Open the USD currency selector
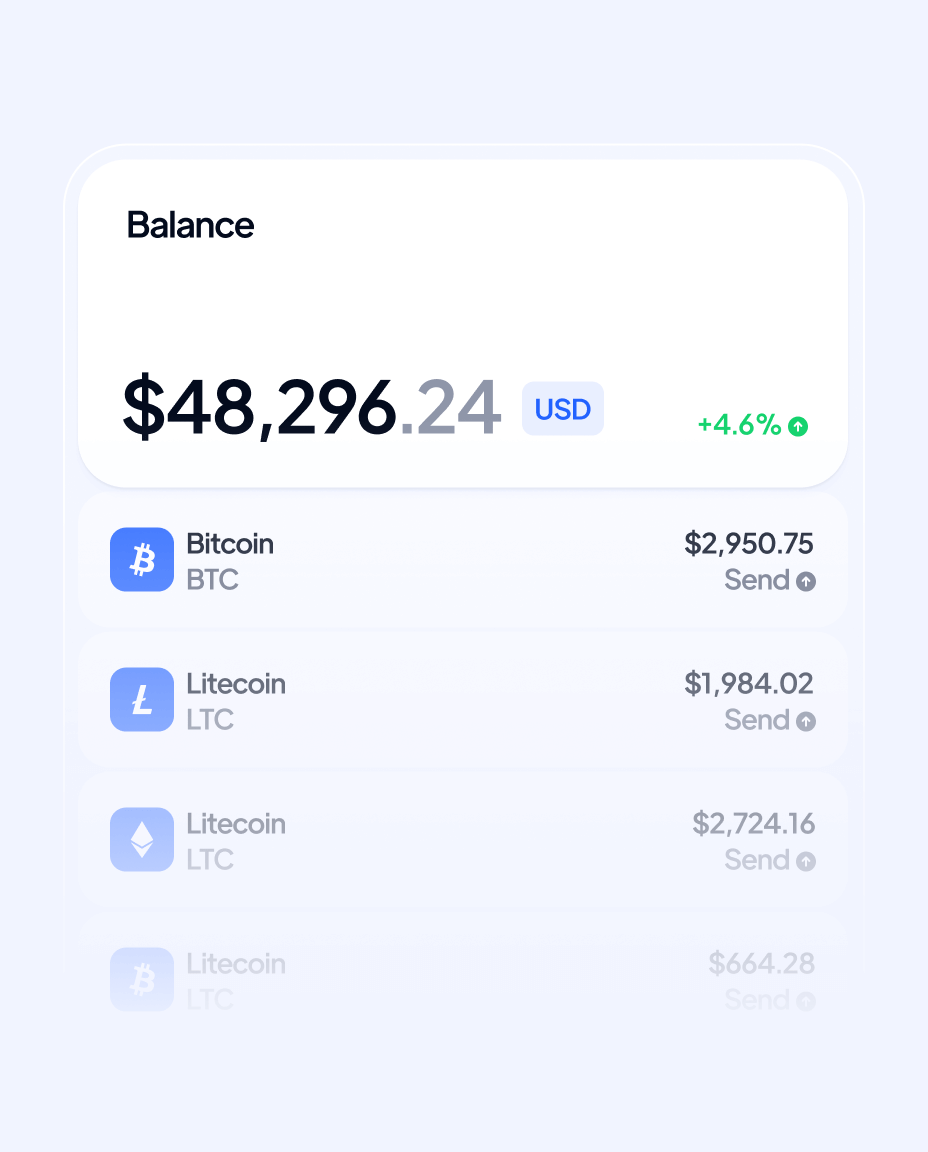 pos(562,408)
